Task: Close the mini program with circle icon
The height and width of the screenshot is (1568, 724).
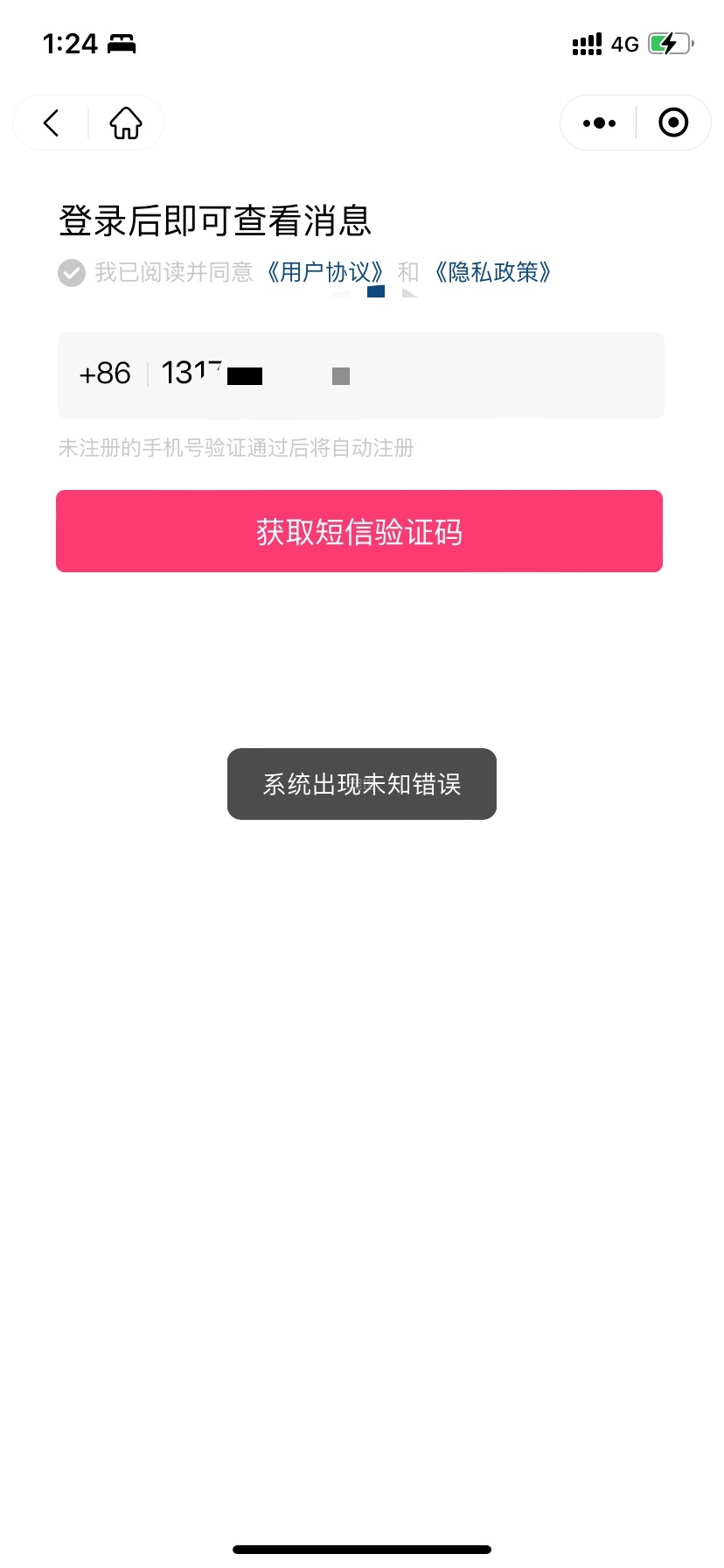Action: point(672,123)
